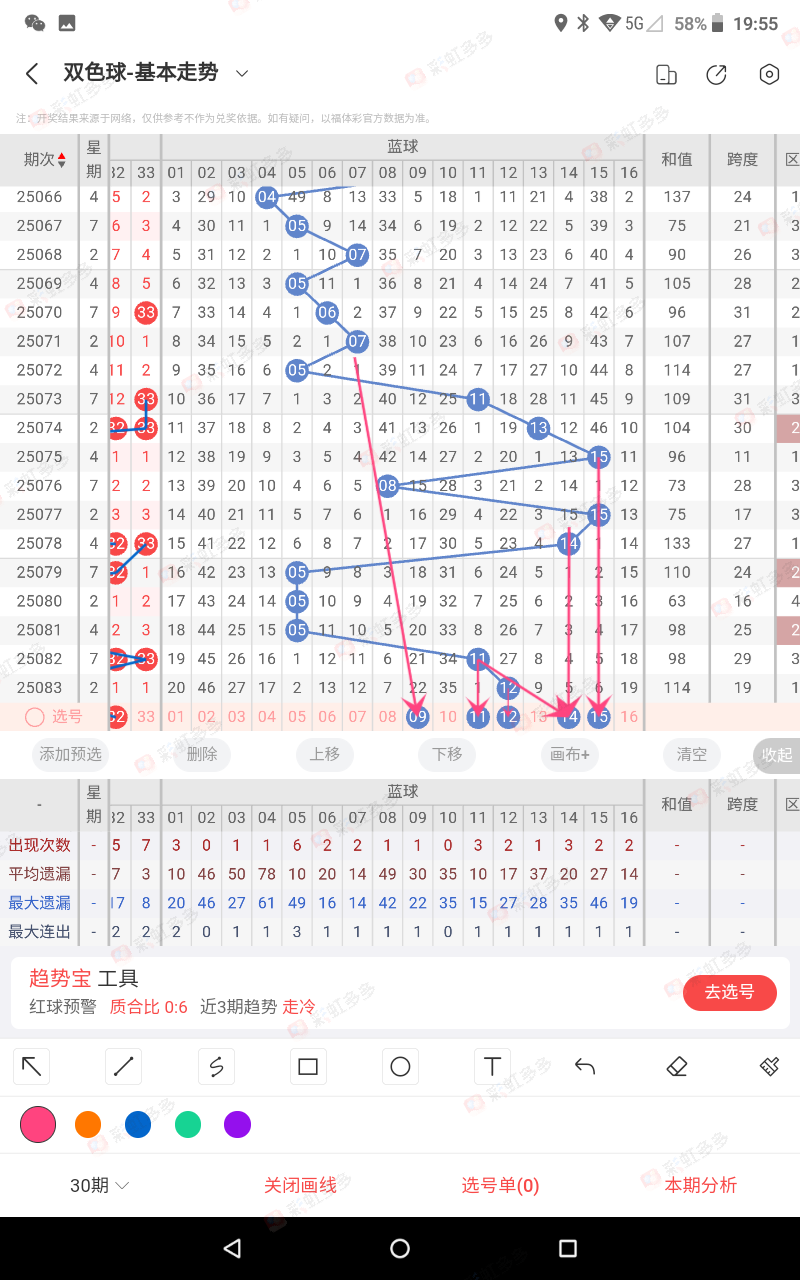Sort the table by 期次 header
The width and height of the screenshot is (800, 1280).
44,160
